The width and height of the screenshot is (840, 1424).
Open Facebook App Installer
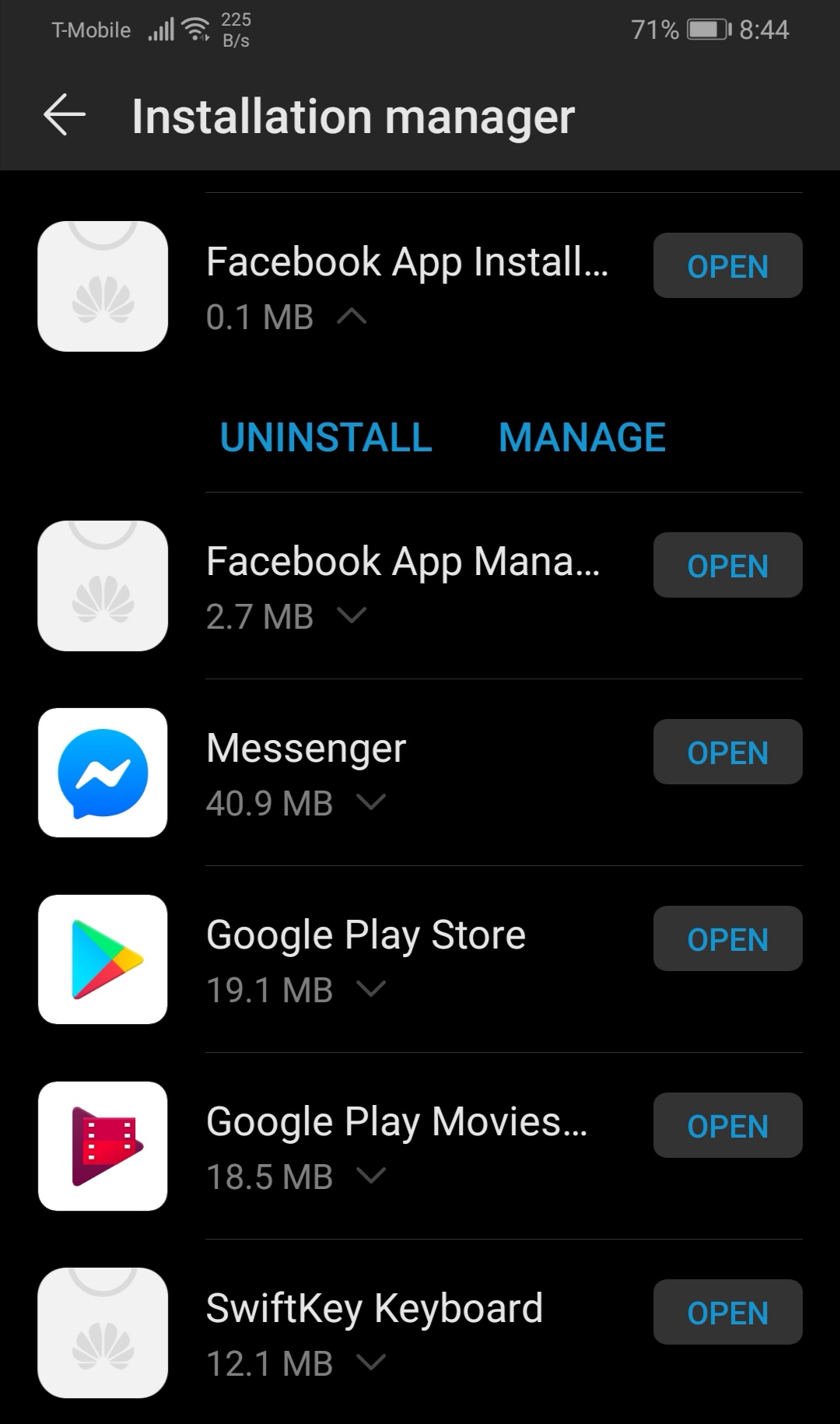point(727,266)
